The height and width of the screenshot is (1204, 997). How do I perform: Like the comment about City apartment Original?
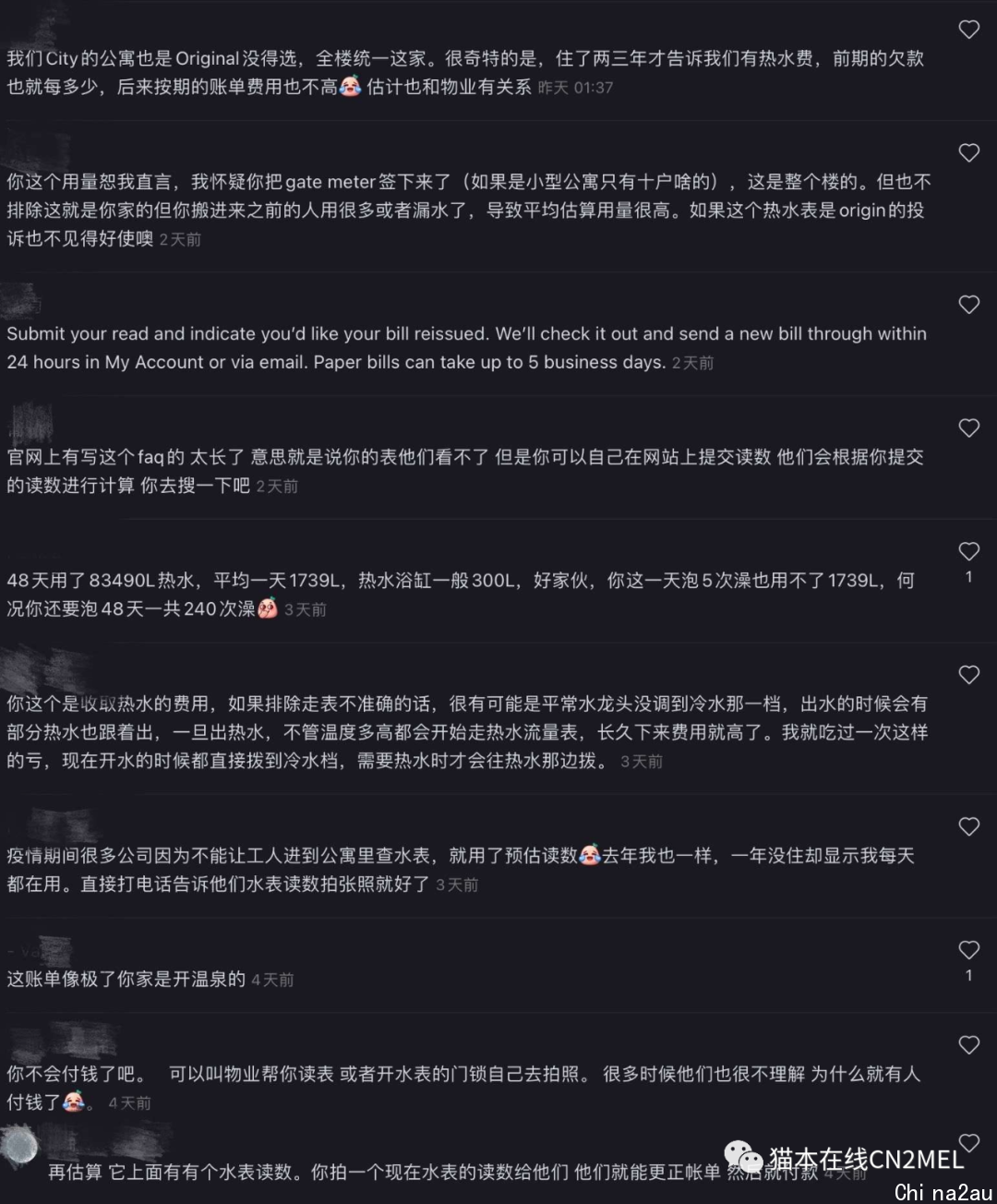click(968, 30)
